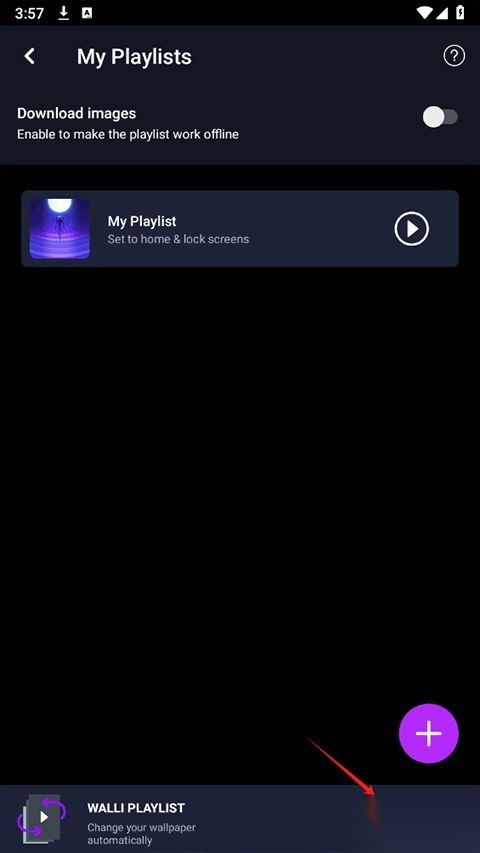Start playing My Playlist
This screenshot has width=480, height=853.
(411, 228)
